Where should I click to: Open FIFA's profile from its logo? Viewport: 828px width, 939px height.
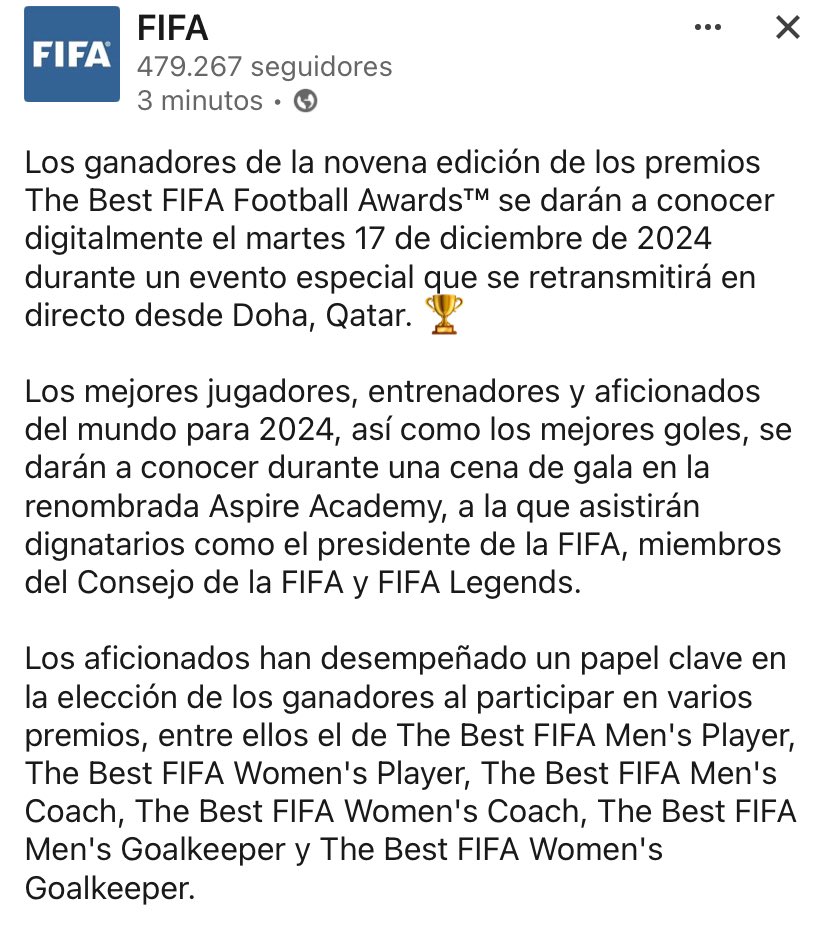[71, 55]
